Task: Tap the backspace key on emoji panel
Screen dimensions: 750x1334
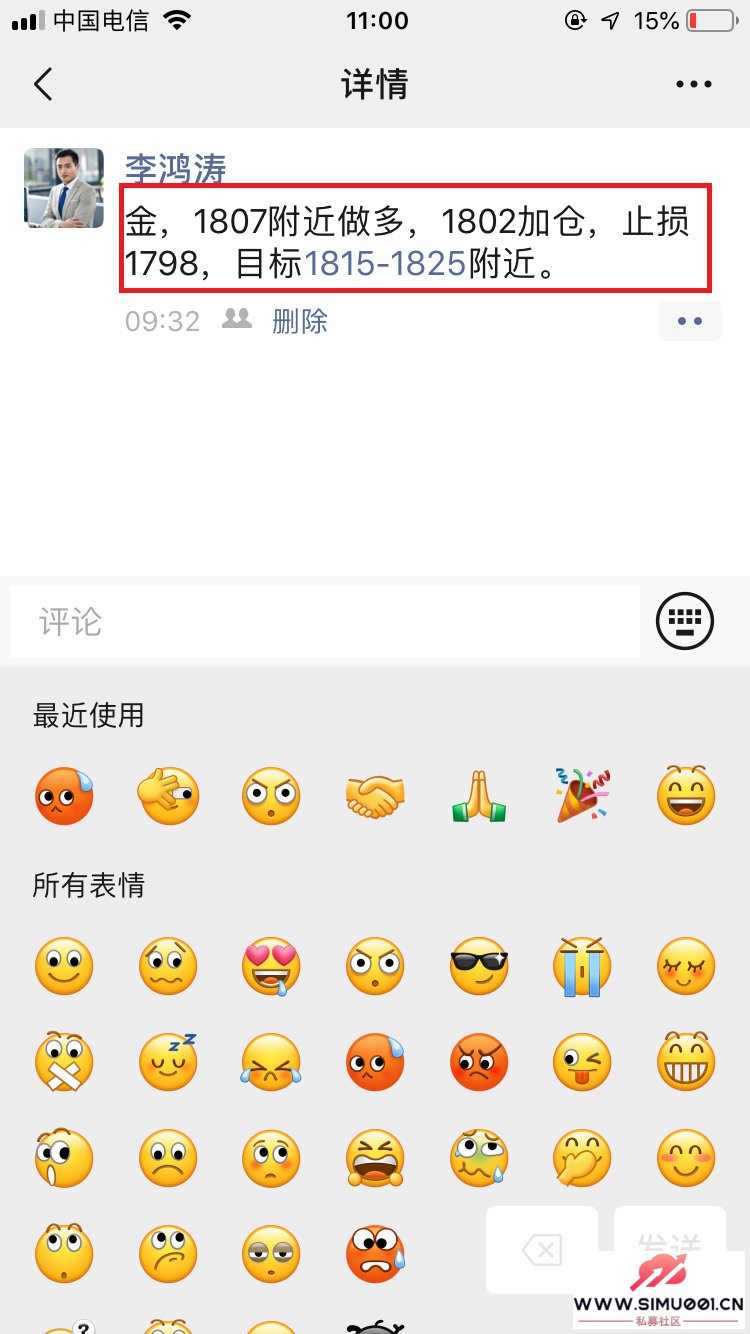Action: [x=542, y=1249]
